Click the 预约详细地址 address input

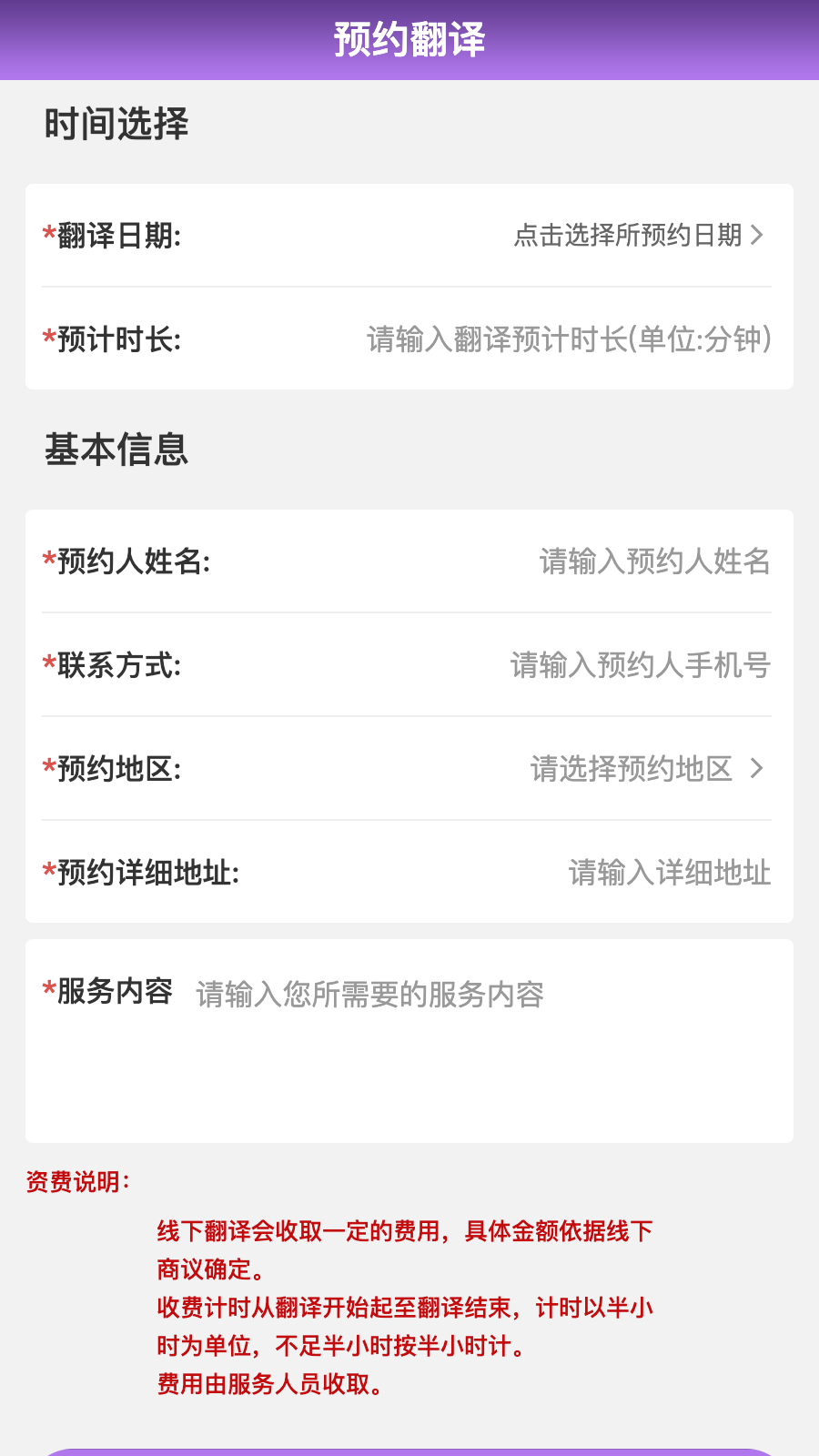(x=669, y=873)
